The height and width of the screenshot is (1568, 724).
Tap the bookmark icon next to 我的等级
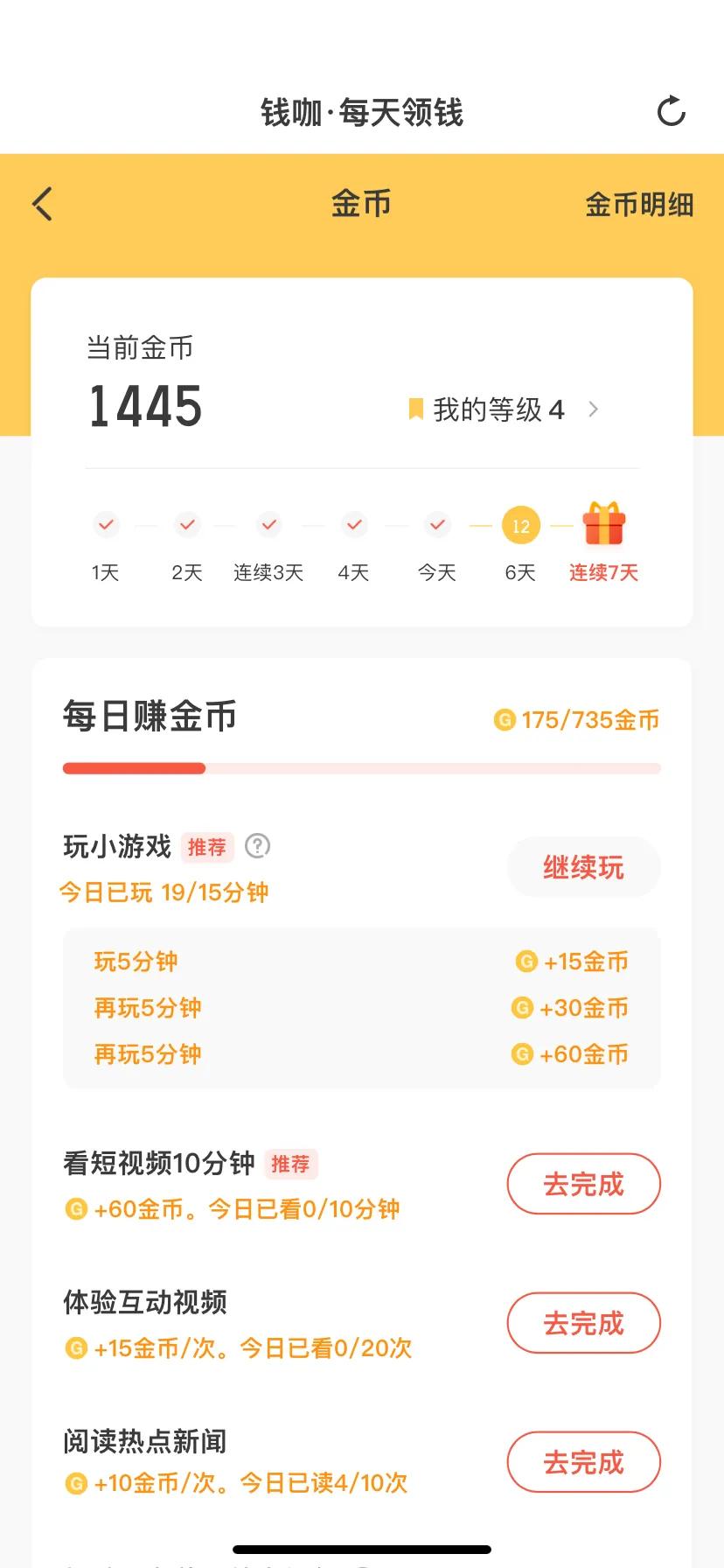pos(417,408)
